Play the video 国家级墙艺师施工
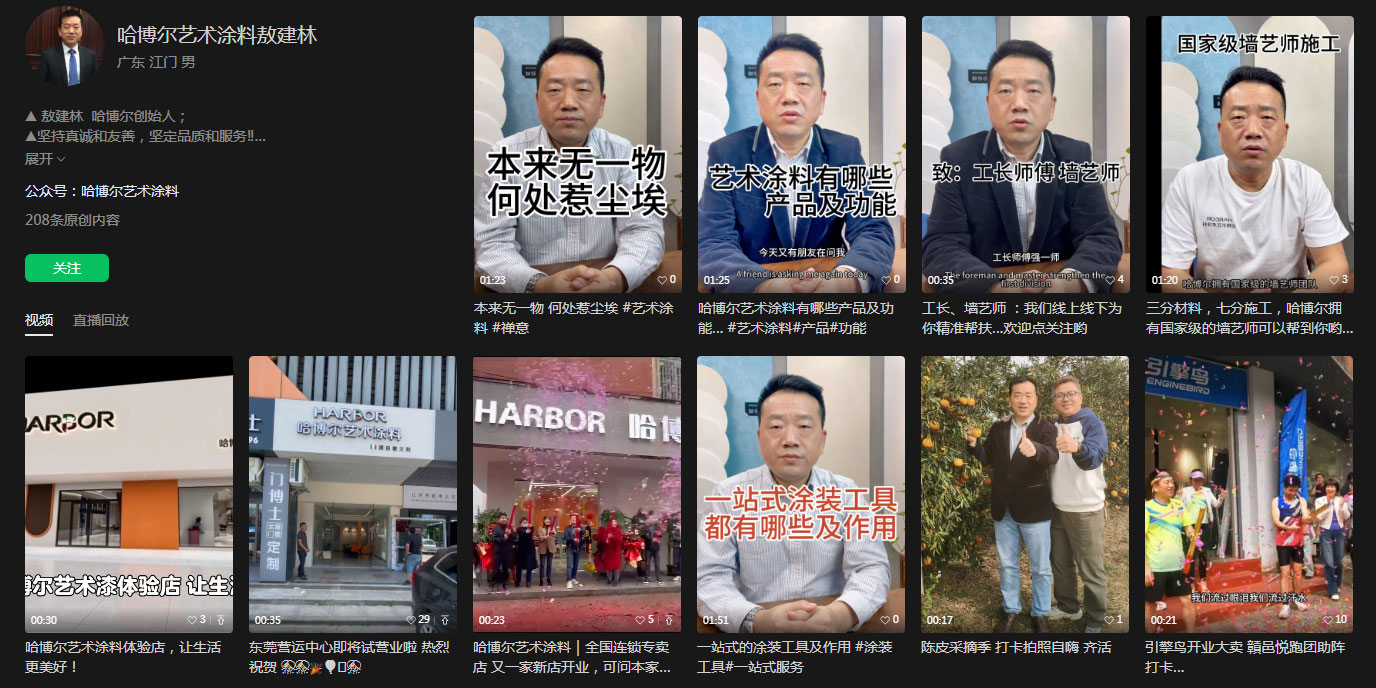Screen dimensions: 1376x688 point(1250,154)
